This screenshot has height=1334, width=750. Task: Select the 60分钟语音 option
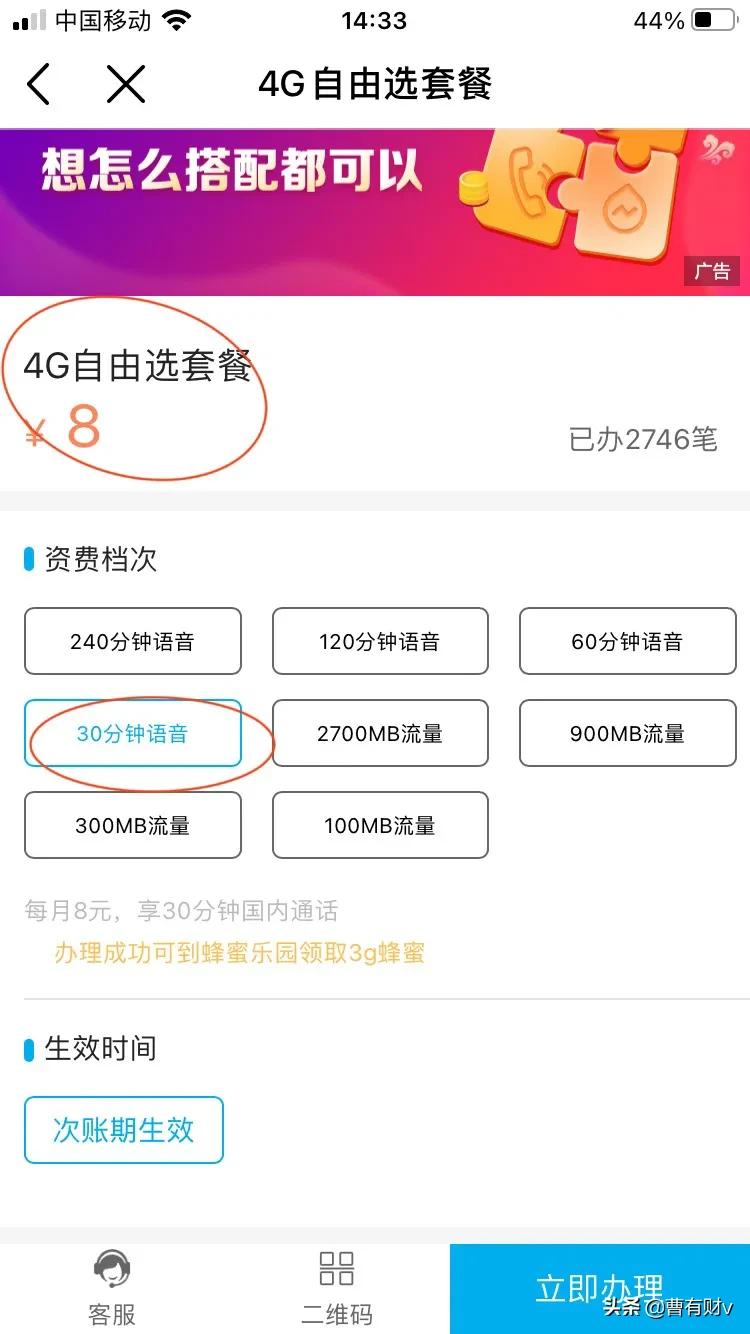[x=627, y=641]
